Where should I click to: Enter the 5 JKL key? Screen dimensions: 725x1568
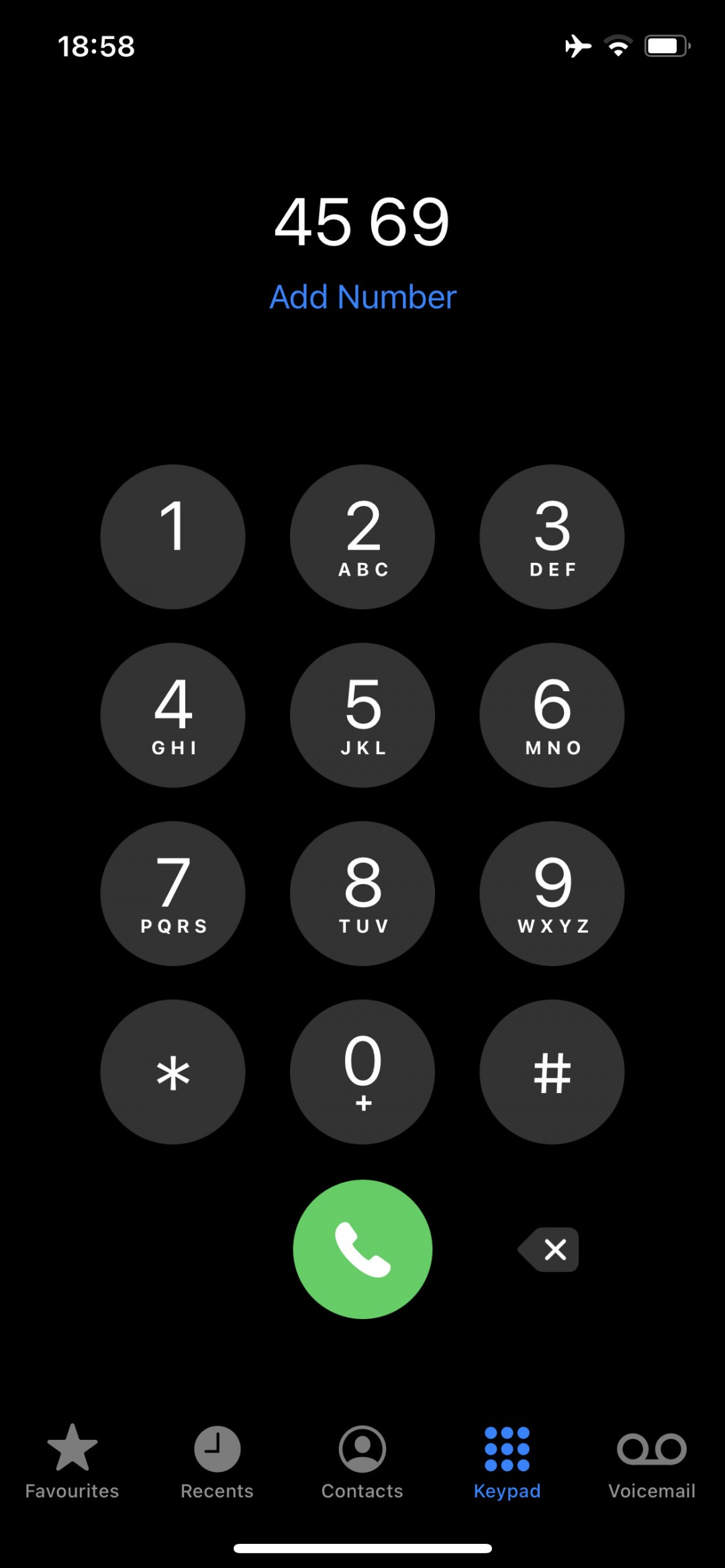[362, 715]
